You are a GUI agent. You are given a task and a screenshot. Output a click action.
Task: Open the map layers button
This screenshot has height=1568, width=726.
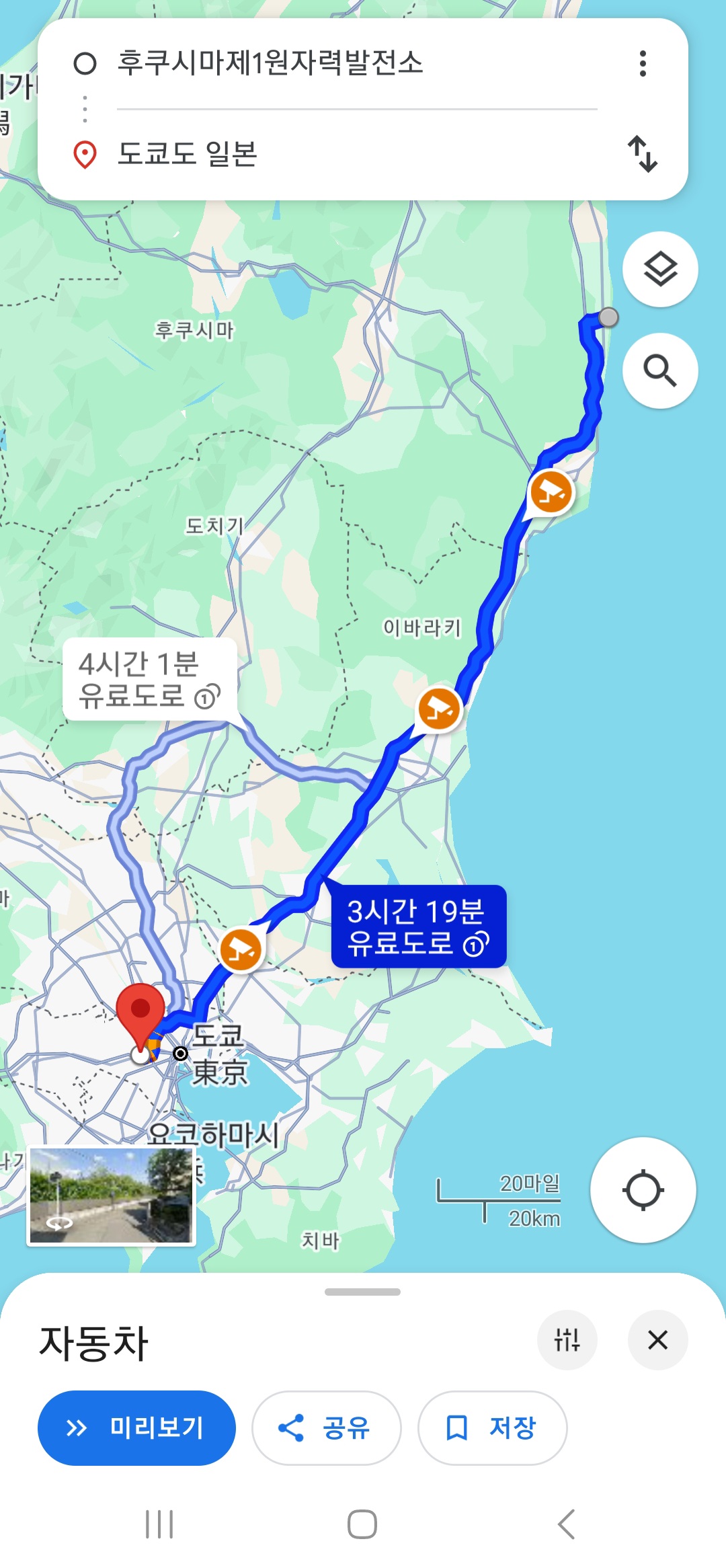pos(660,270)
